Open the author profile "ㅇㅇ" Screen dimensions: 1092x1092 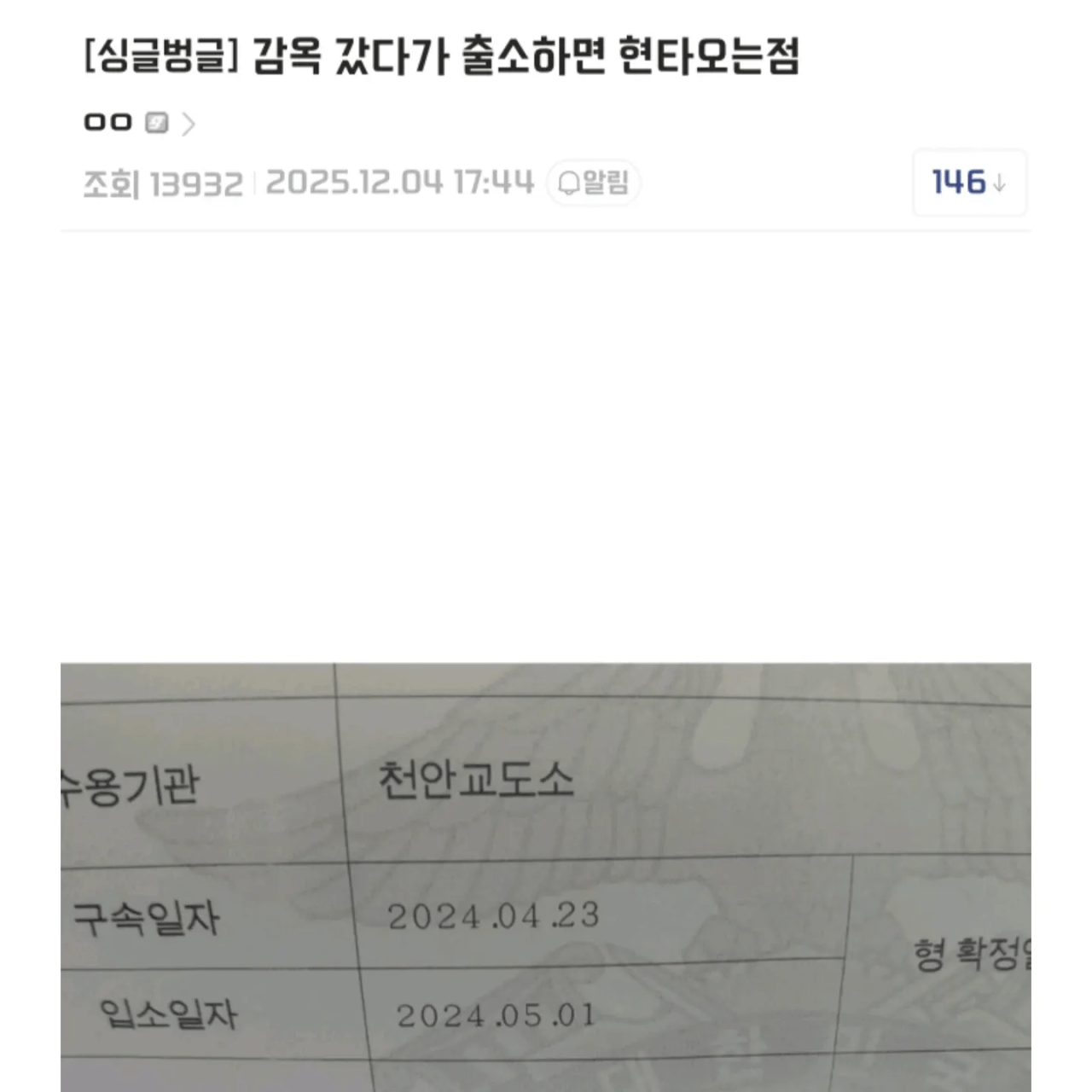[109, 123]
